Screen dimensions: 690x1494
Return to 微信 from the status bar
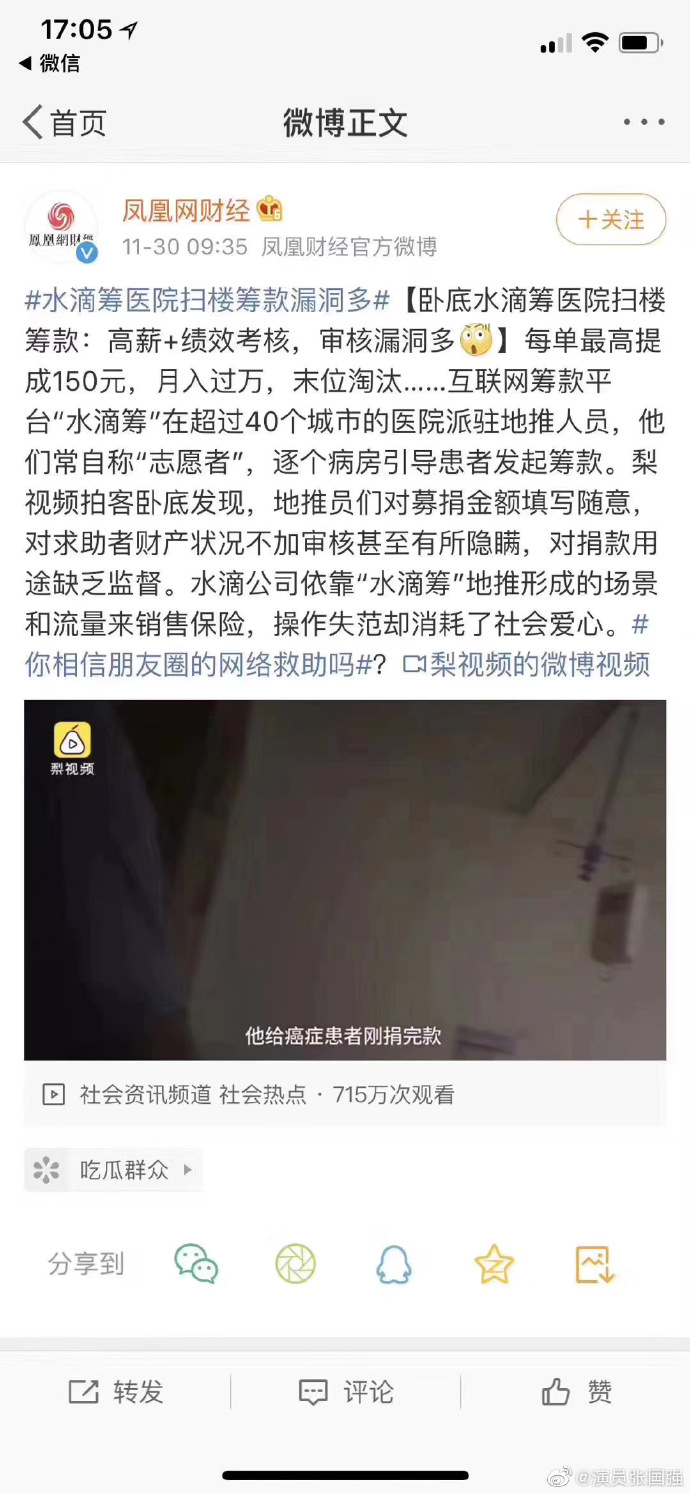pyautogui.click(x=50, y=63)
